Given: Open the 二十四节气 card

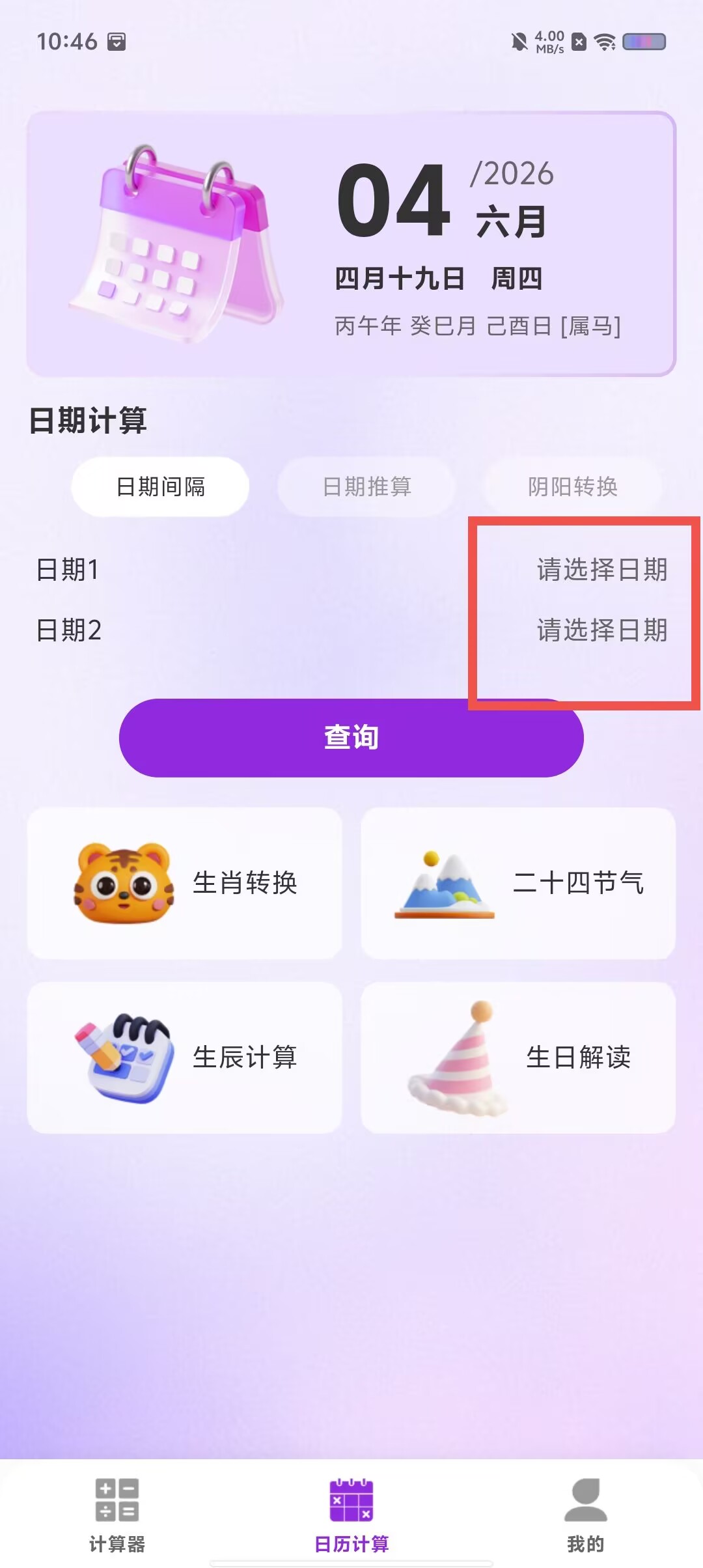Looking at the screenshot, I should click(x=518, y=883).
